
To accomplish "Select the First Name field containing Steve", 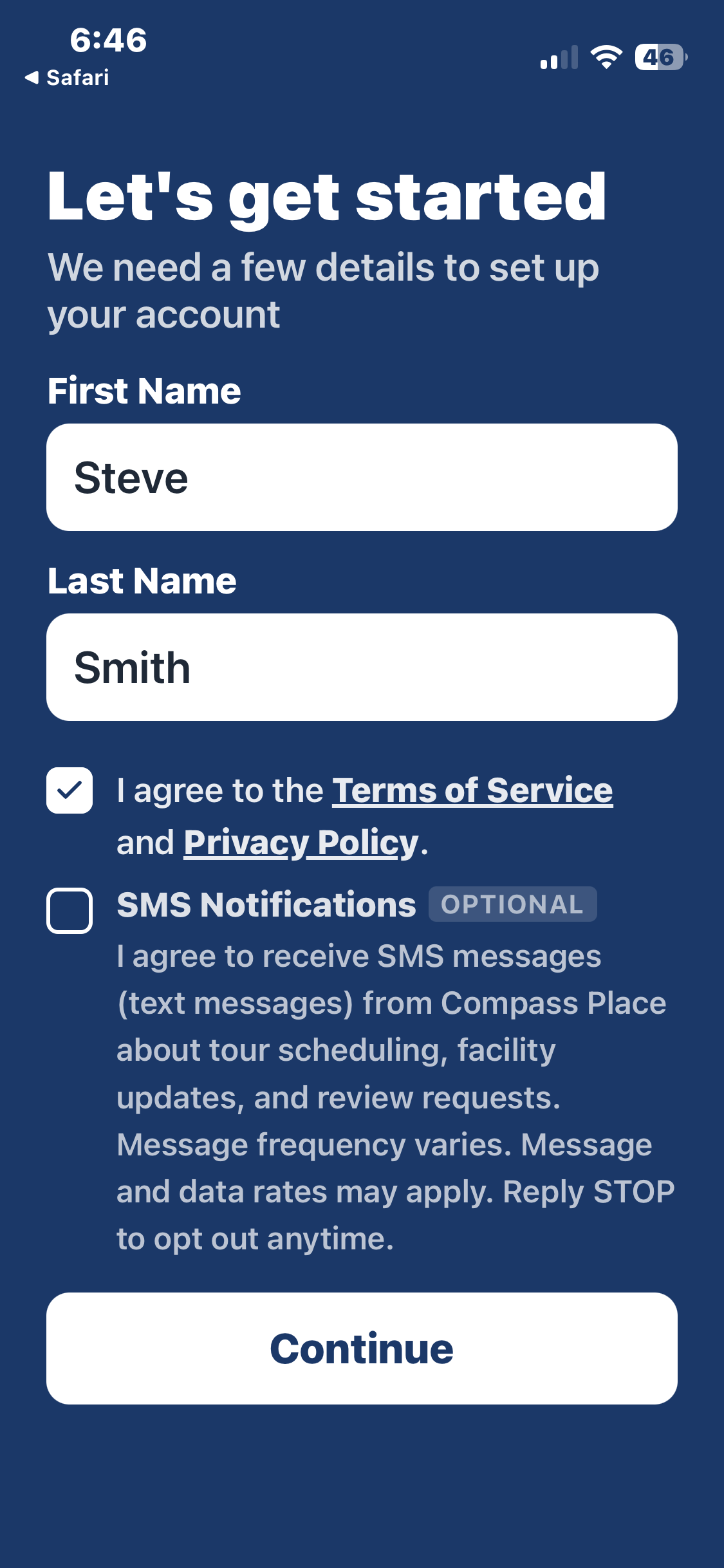I will tap(362, 476).
